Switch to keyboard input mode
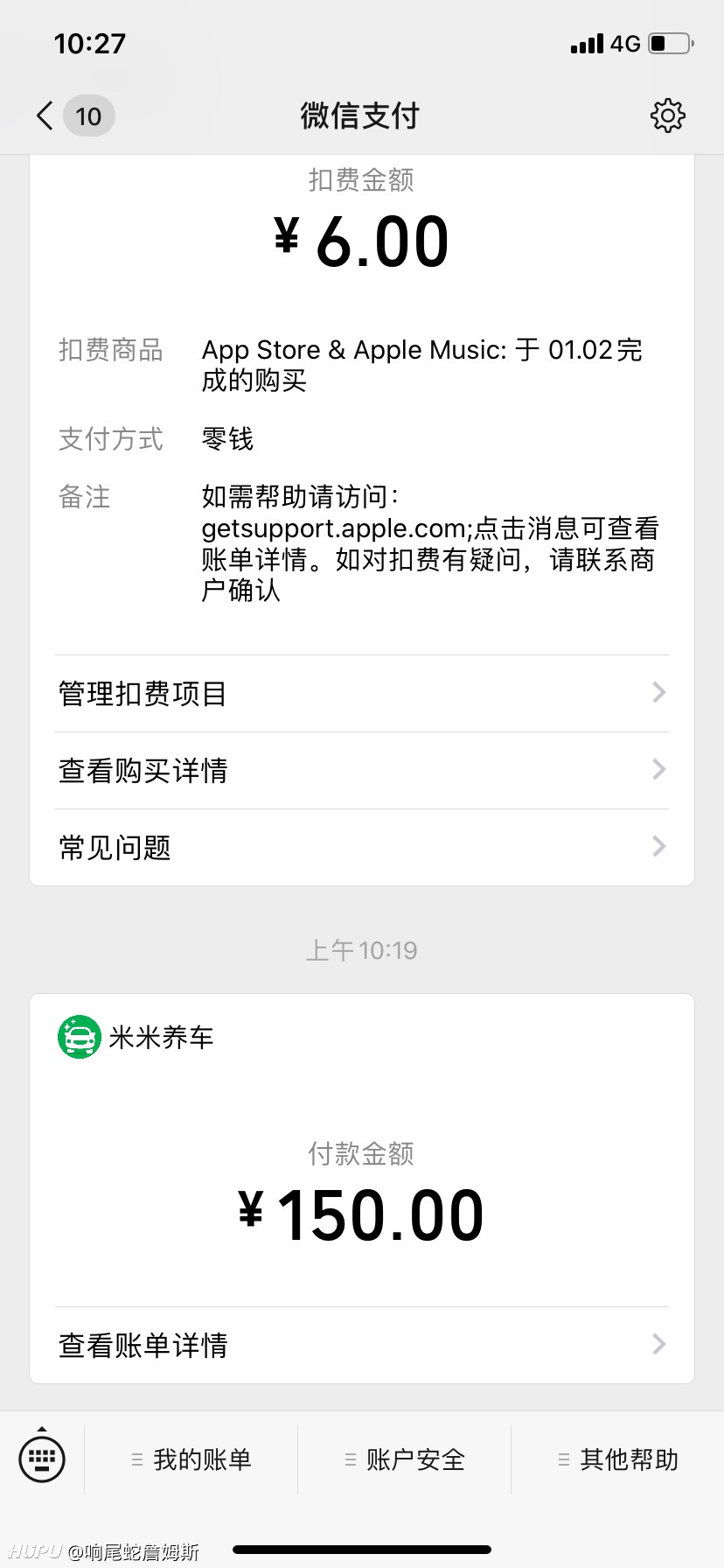 42,1459
